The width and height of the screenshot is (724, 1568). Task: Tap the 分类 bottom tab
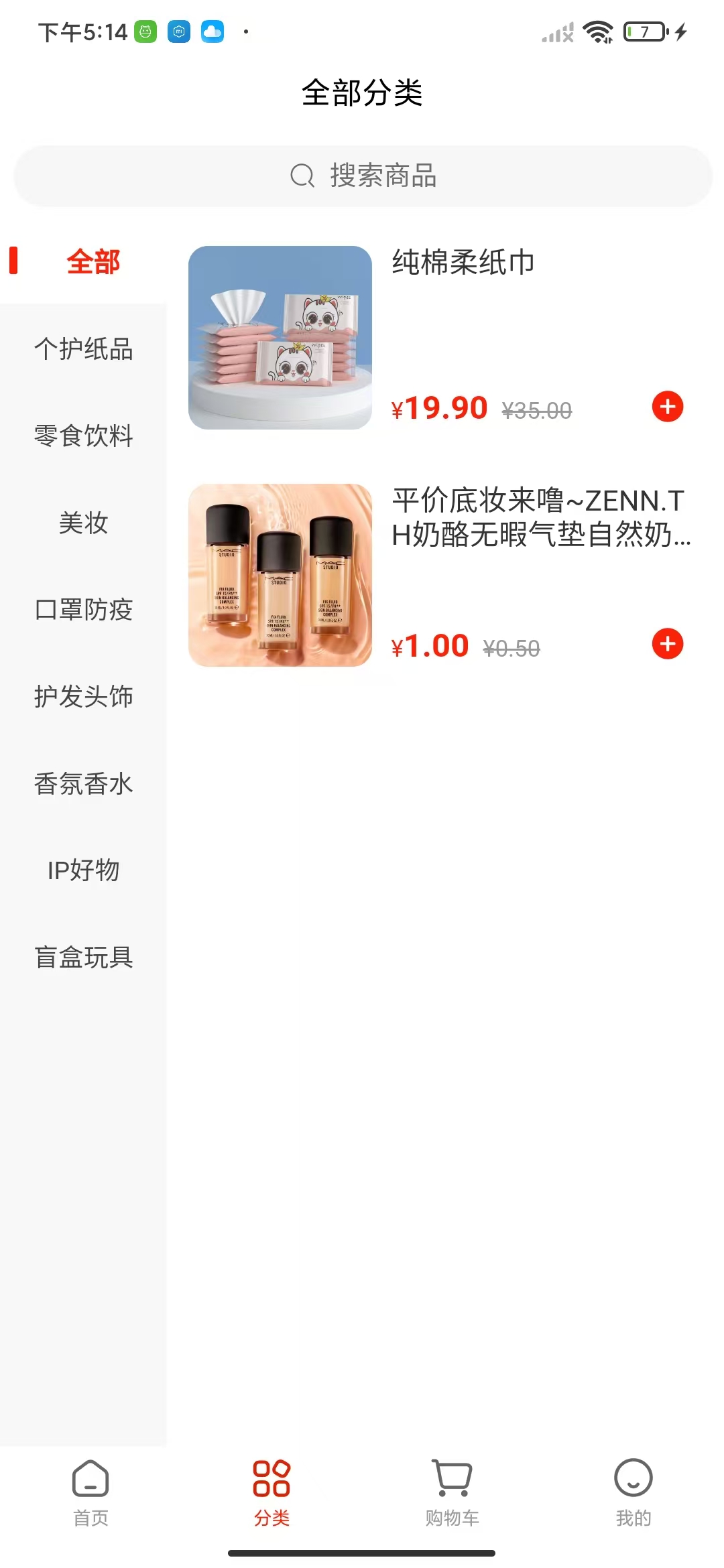(x=271, y=1488)
